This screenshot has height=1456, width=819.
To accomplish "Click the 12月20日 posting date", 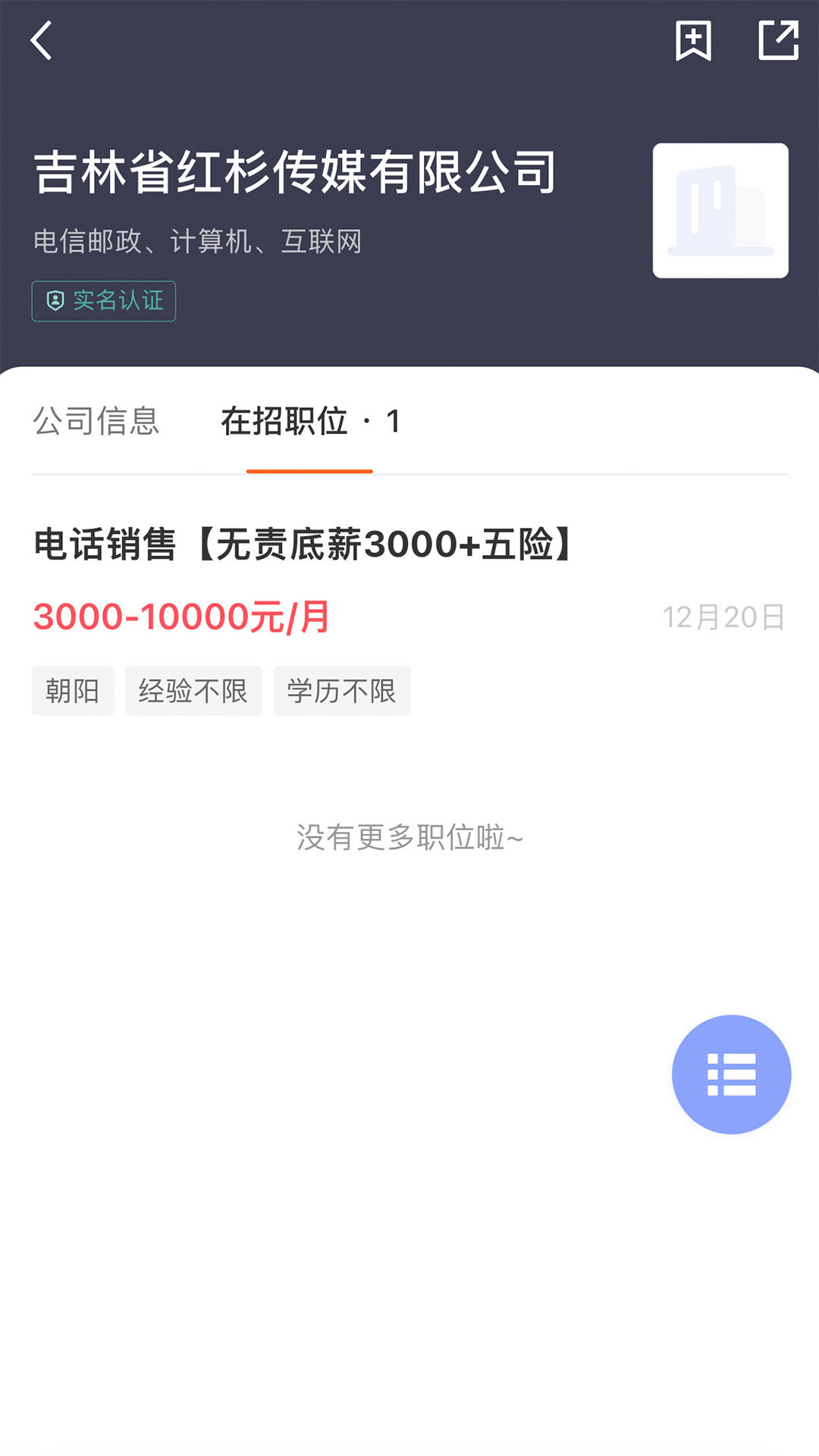I will point(723,616).
